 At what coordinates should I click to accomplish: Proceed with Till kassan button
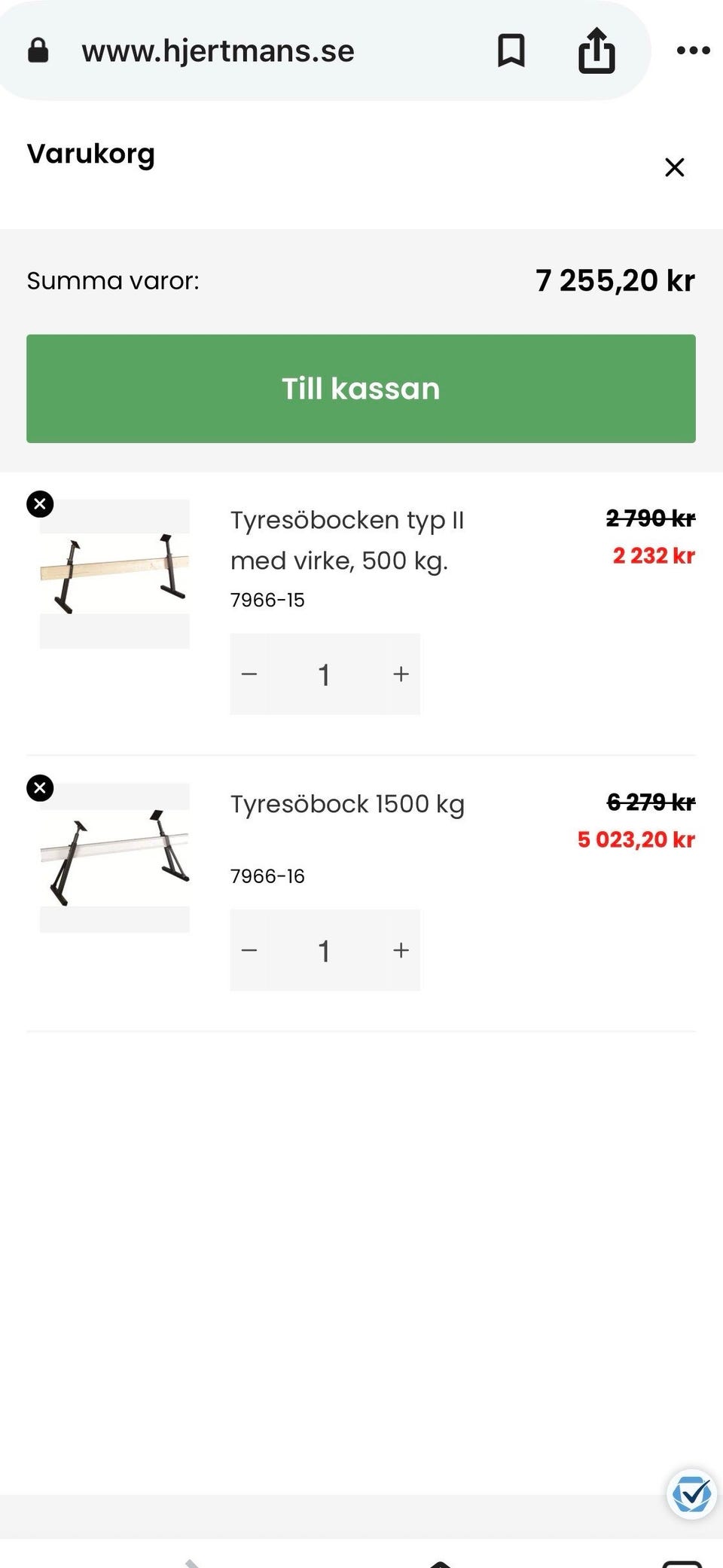tap(361, 389)
